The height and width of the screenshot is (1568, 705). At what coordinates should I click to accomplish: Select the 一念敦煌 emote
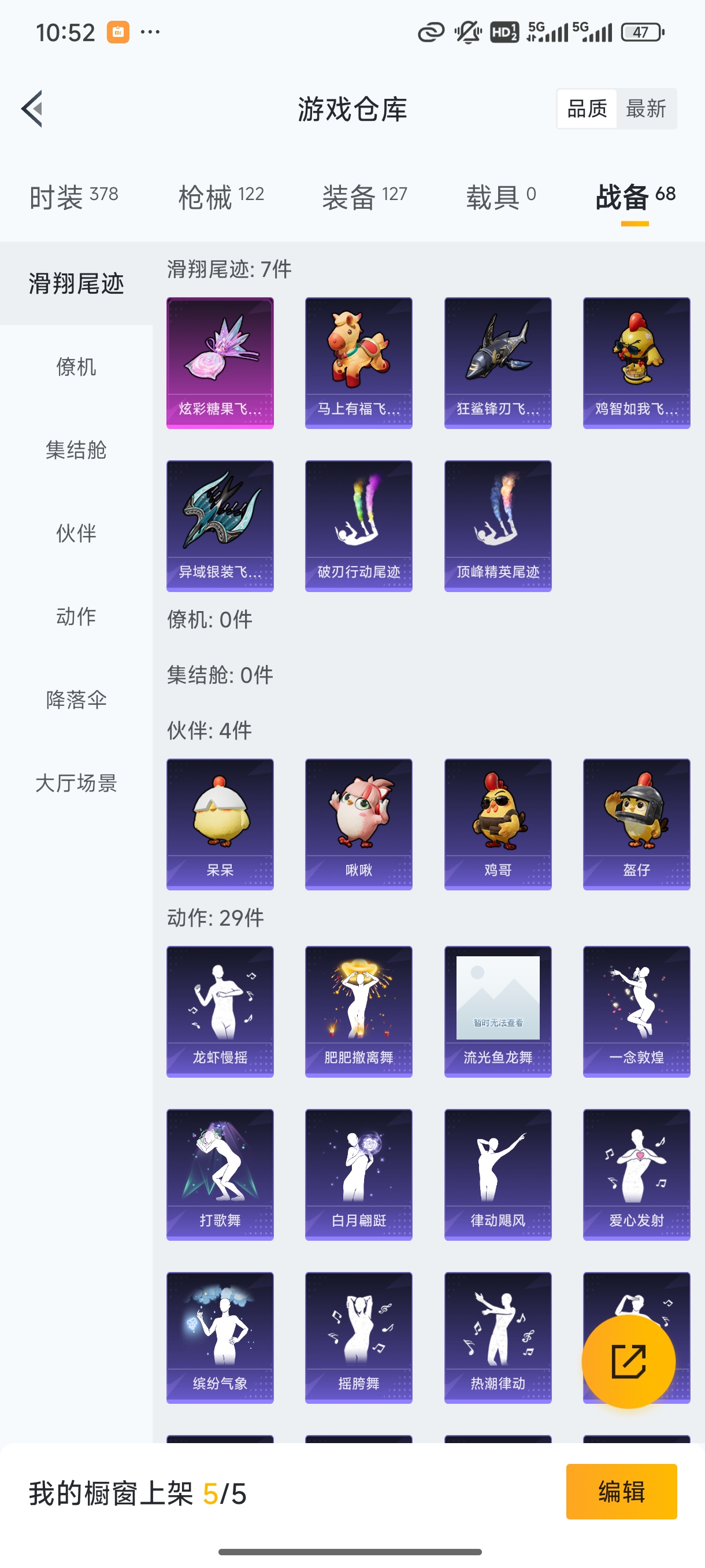(x=636, y=1011)
